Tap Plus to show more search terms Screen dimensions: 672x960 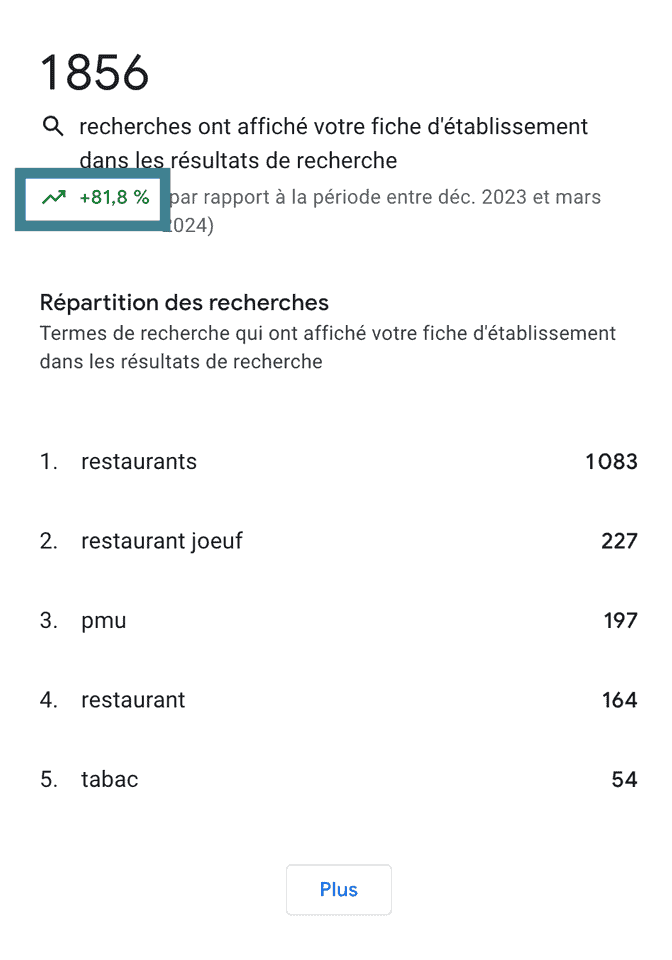point(338,890)
